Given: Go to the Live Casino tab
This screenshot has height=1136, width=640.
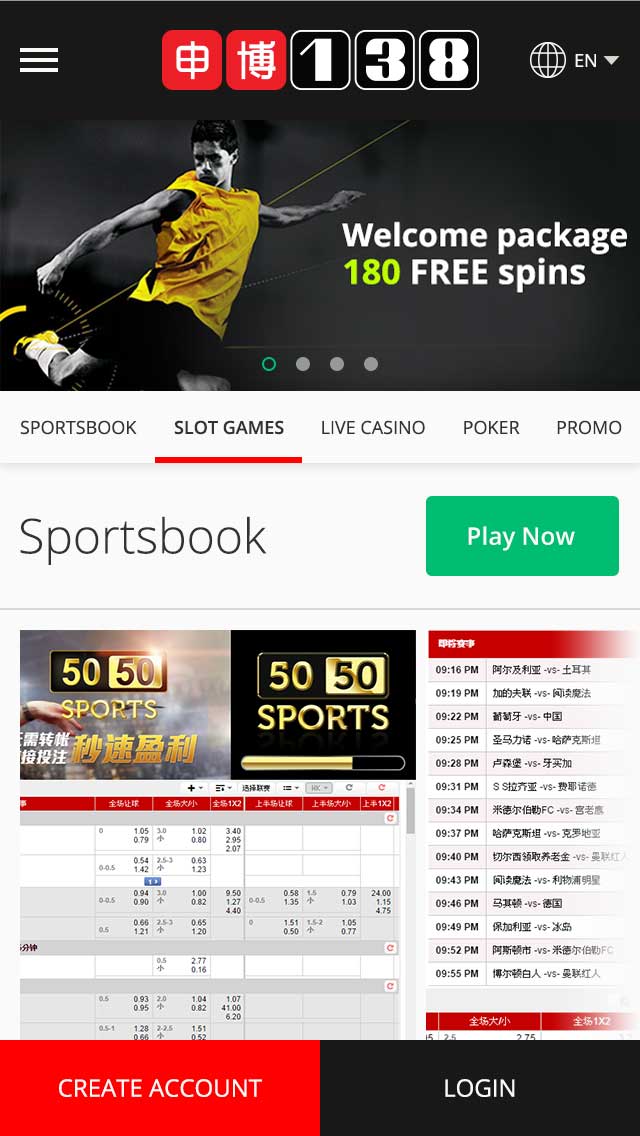Looking at the screenshot, I should pos(372,428).
